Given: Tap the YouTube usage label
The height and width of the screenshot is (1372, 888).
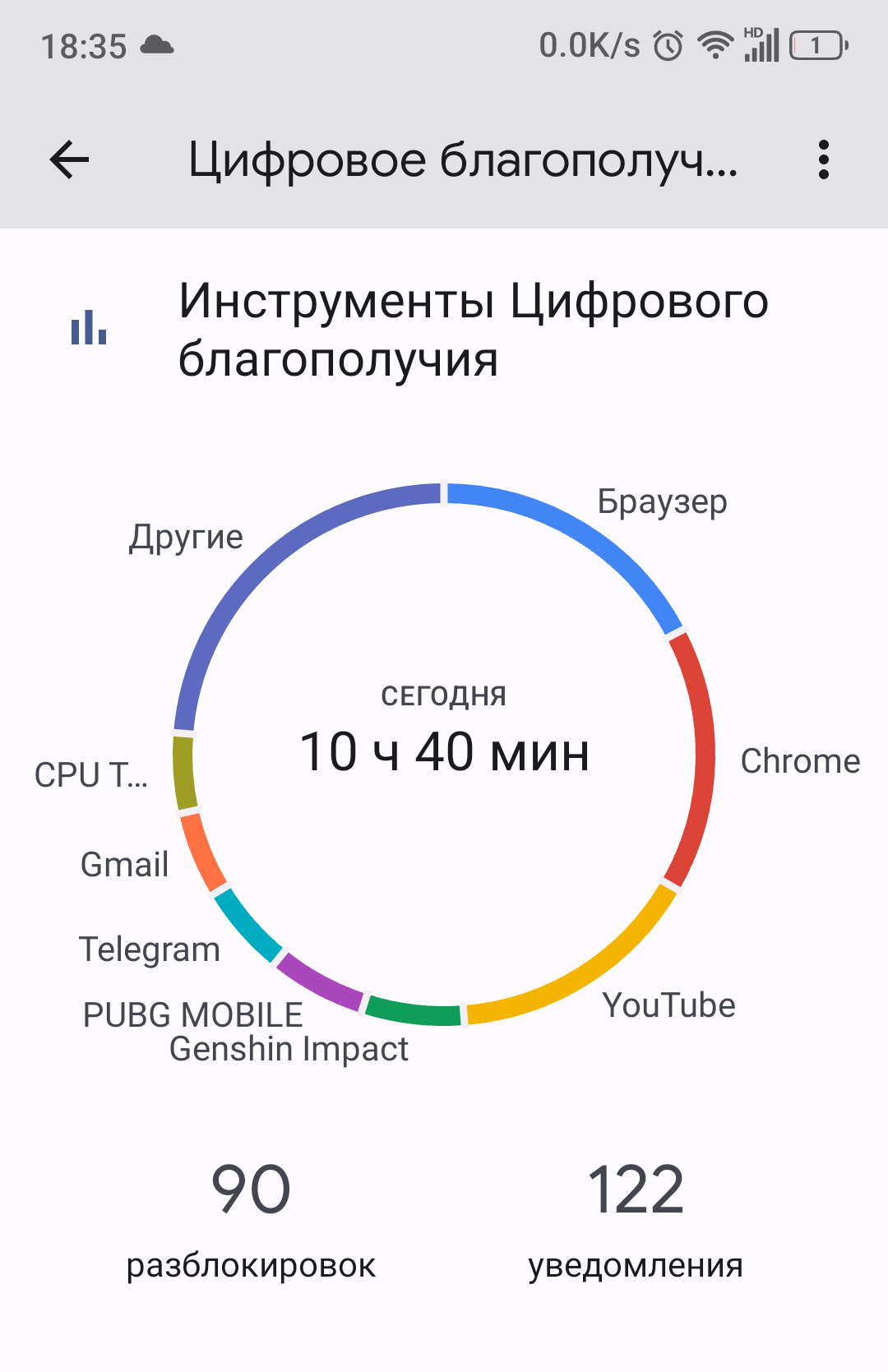Looking at the screenshot, I should (668, 1005).
